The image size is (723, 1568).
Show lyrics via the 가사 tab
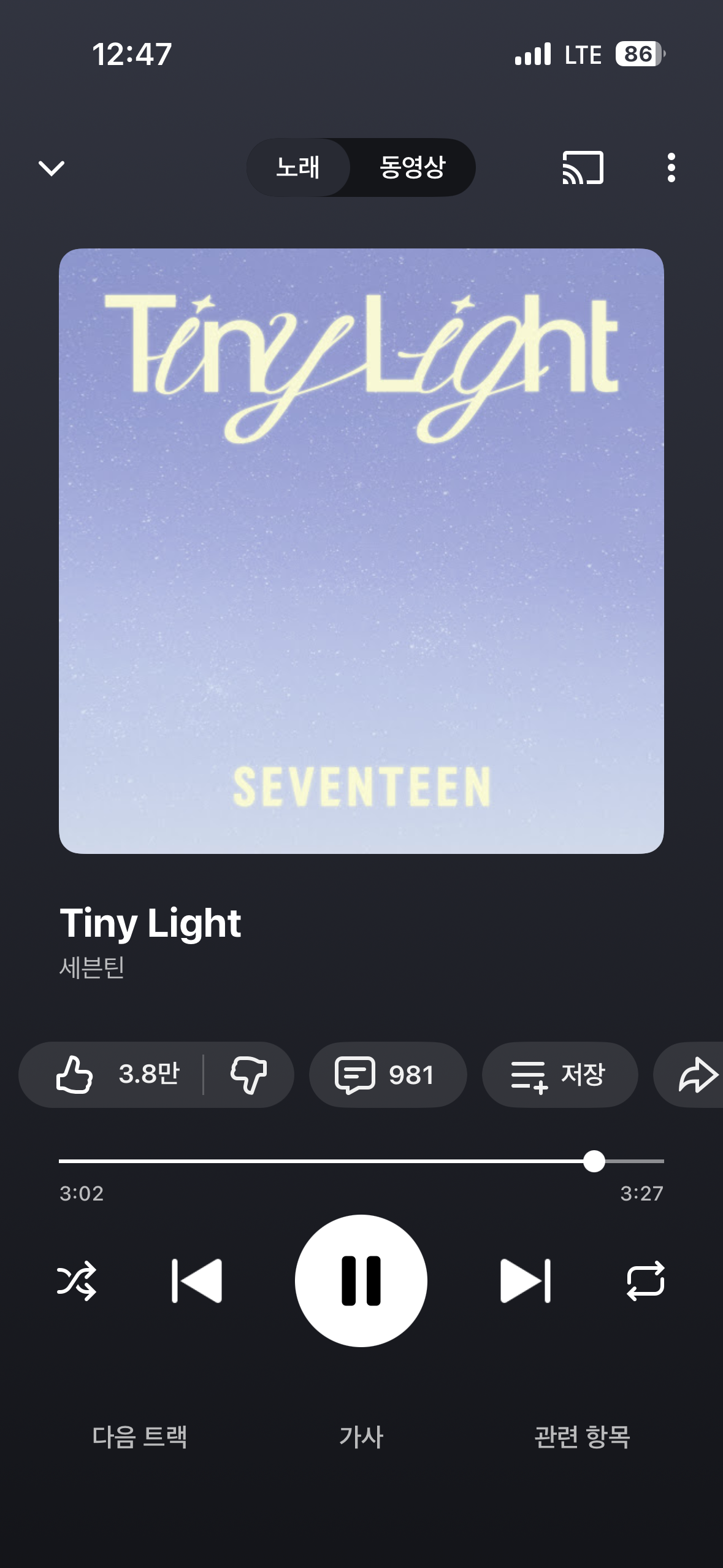361,1437
